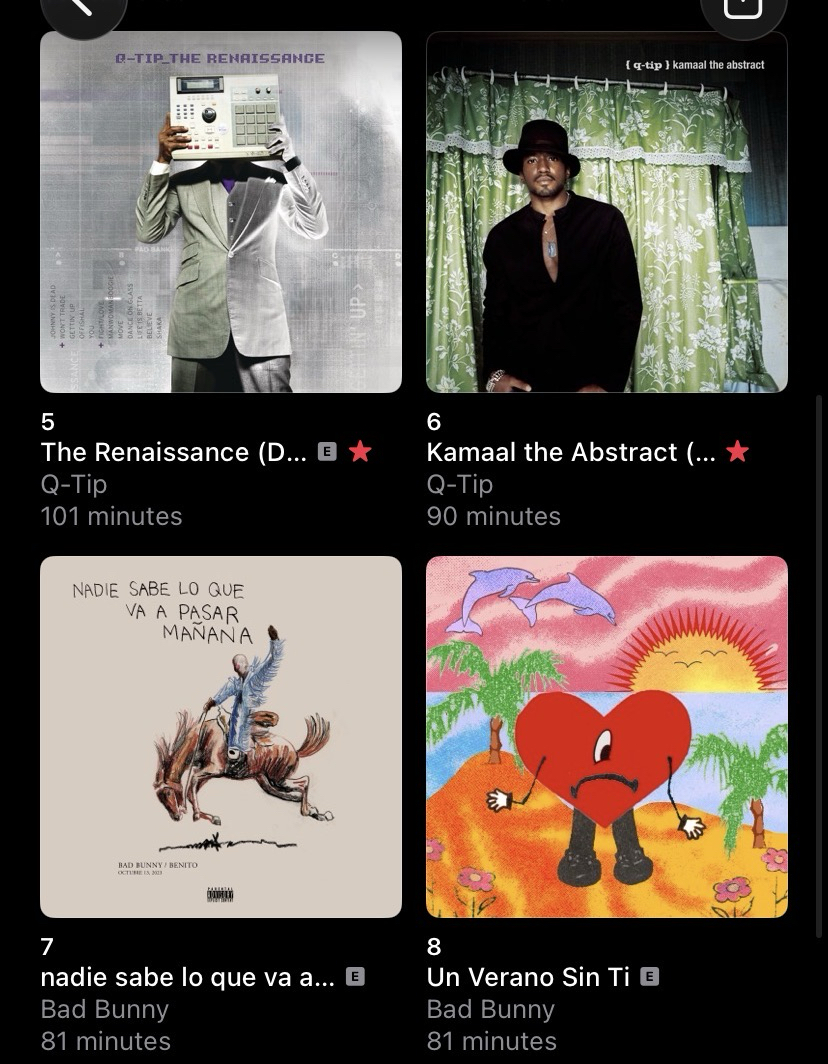828x1064 pixels.
Task: Open Un Verano Sin Ti album
Action: coord(607,737)
